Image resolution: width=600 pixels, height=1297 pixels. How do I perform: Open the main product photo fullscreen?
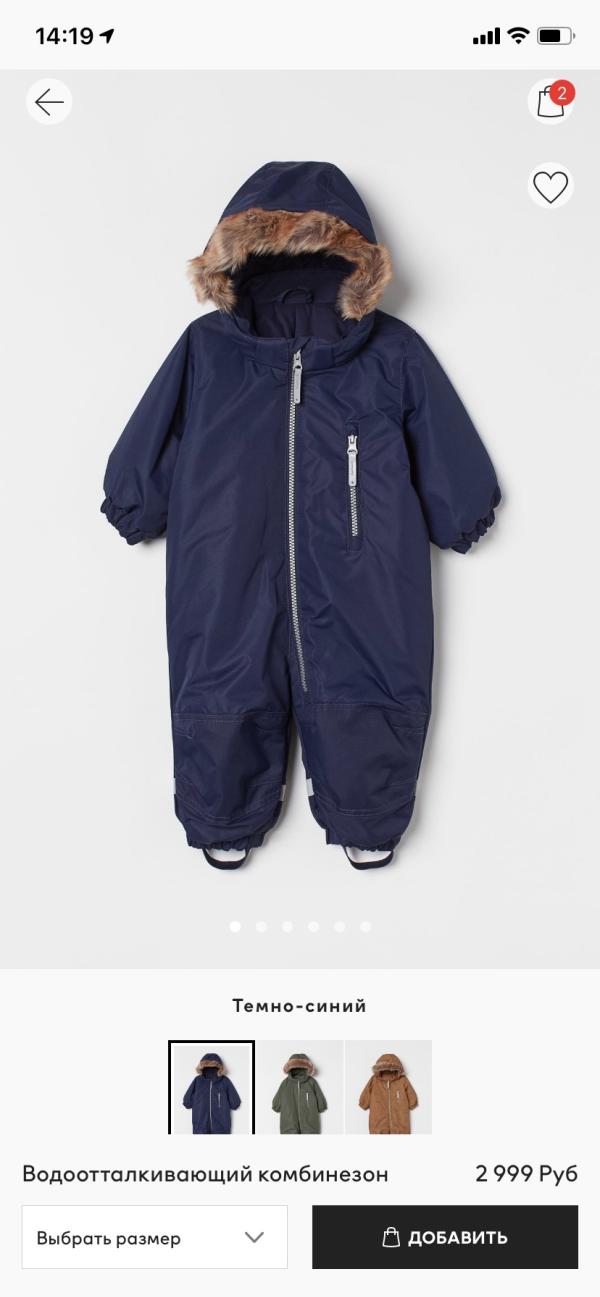pyautogui.click(x=300, y=520)
